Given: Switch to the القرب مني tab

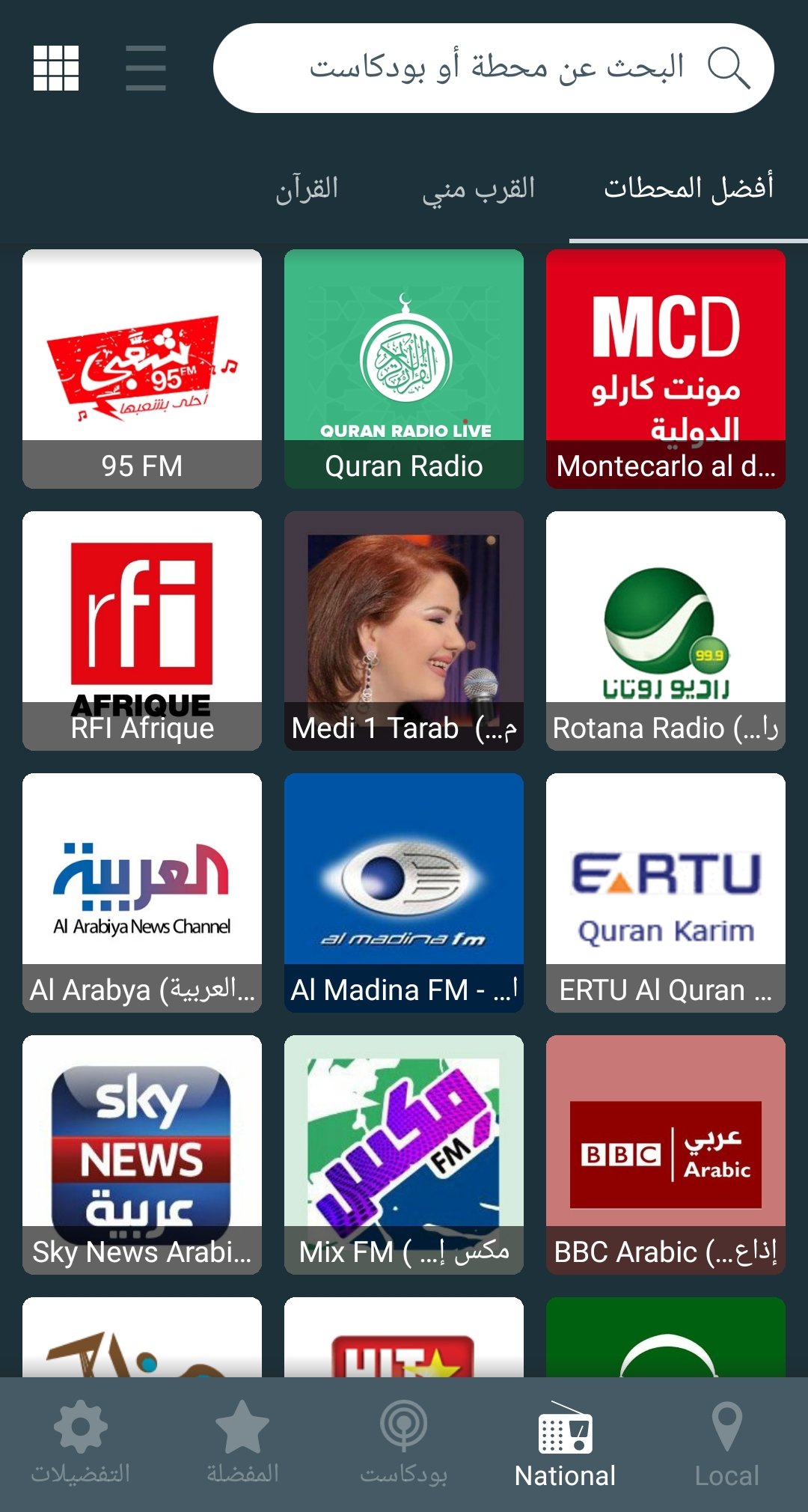Looking at the screenshot, I should [x=479, y=189].
